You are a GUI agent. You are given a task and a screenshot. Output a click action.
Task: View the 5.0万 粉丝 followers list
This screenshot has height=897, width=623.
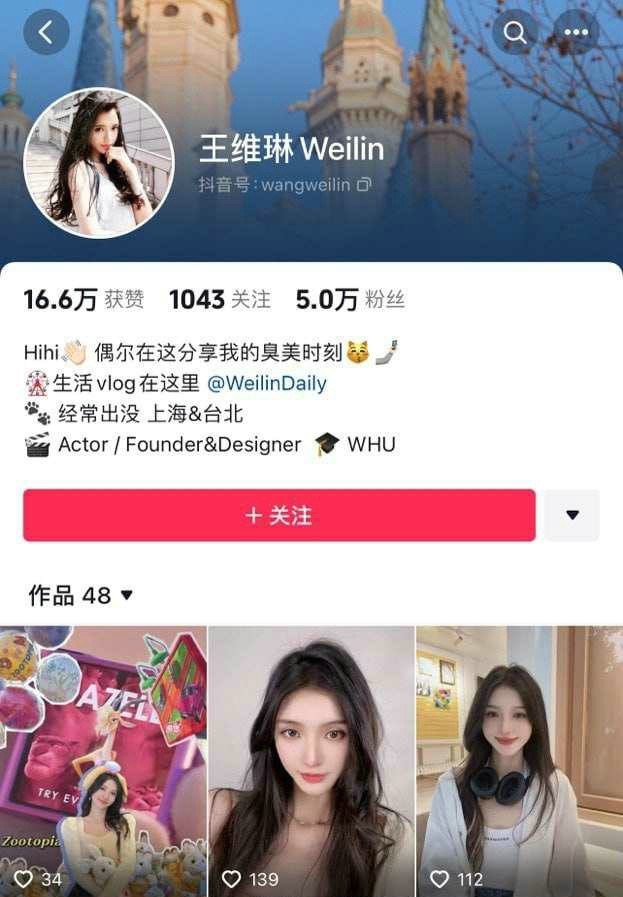tap(349, 299)
